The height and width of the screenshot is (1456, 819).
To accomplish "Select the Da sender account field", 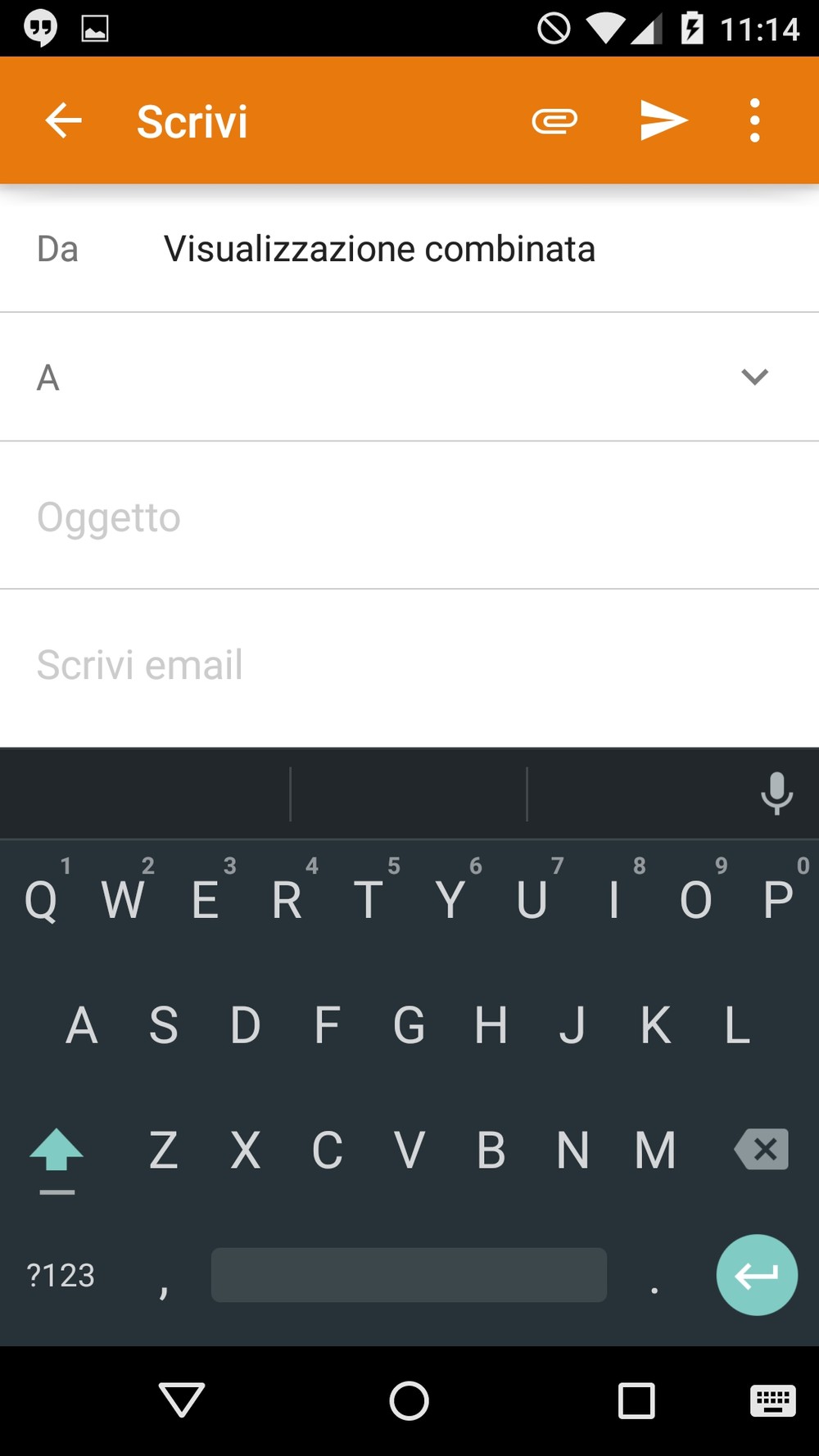I will point(409,249).
